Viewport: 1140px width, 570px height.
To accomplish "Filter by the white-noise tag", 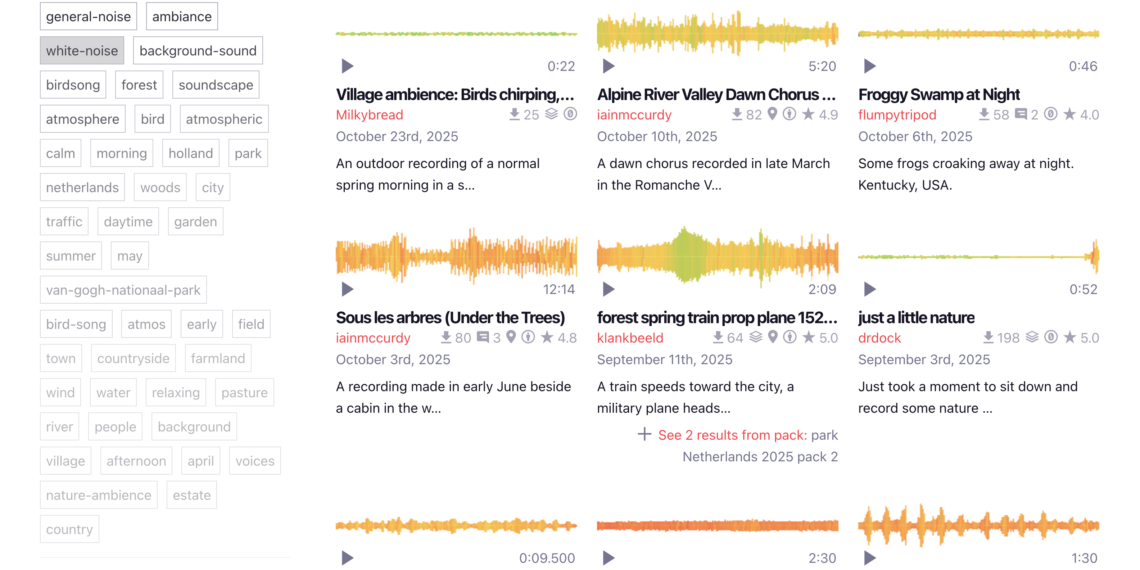I will (82, 51).
